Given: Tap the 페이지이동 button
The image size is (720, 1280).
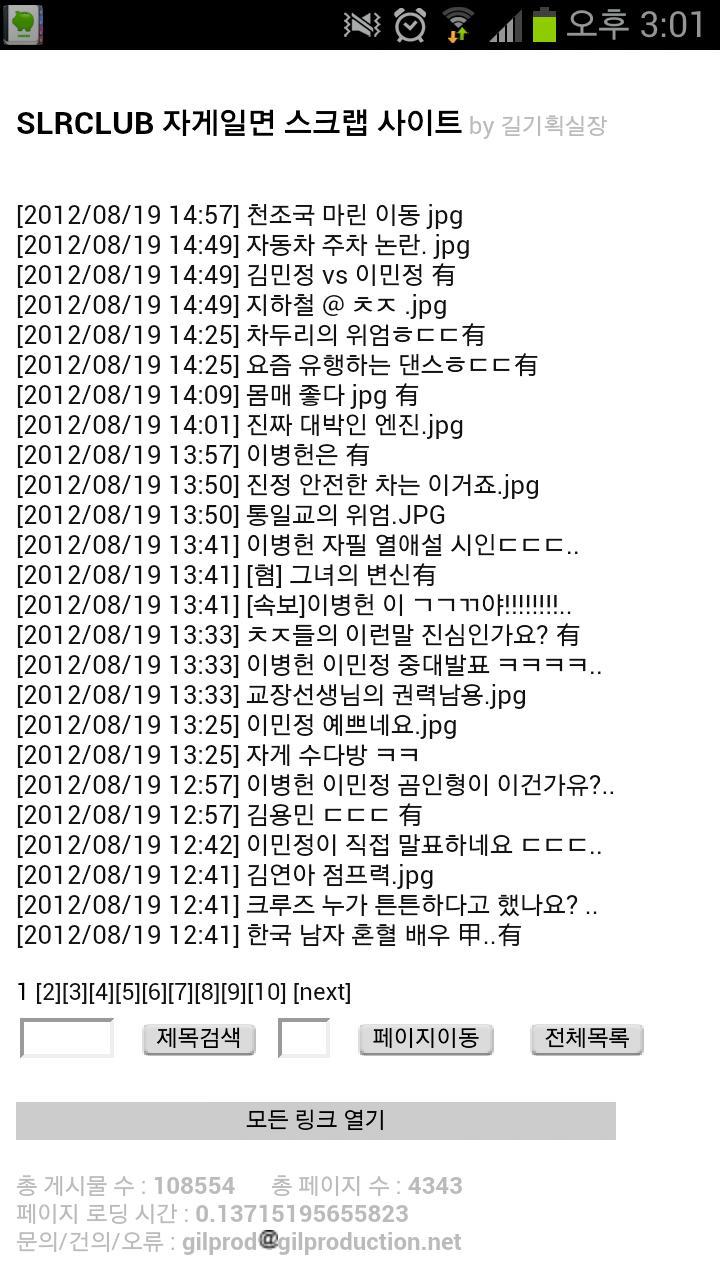Looking at the screenshot, I should pos(426,1038).
